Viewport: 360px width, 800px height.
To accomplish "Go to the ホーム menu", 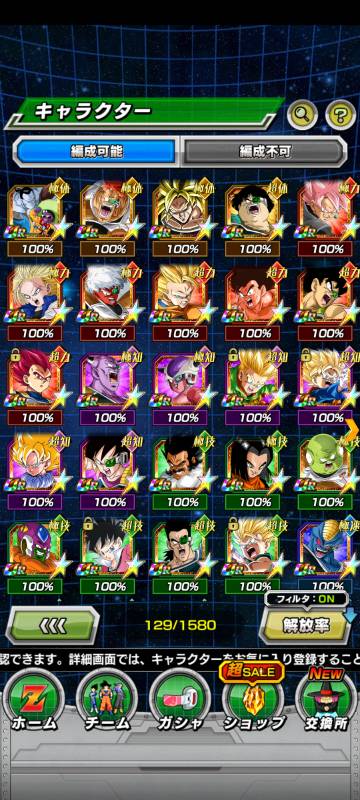I will pos(33,704).
